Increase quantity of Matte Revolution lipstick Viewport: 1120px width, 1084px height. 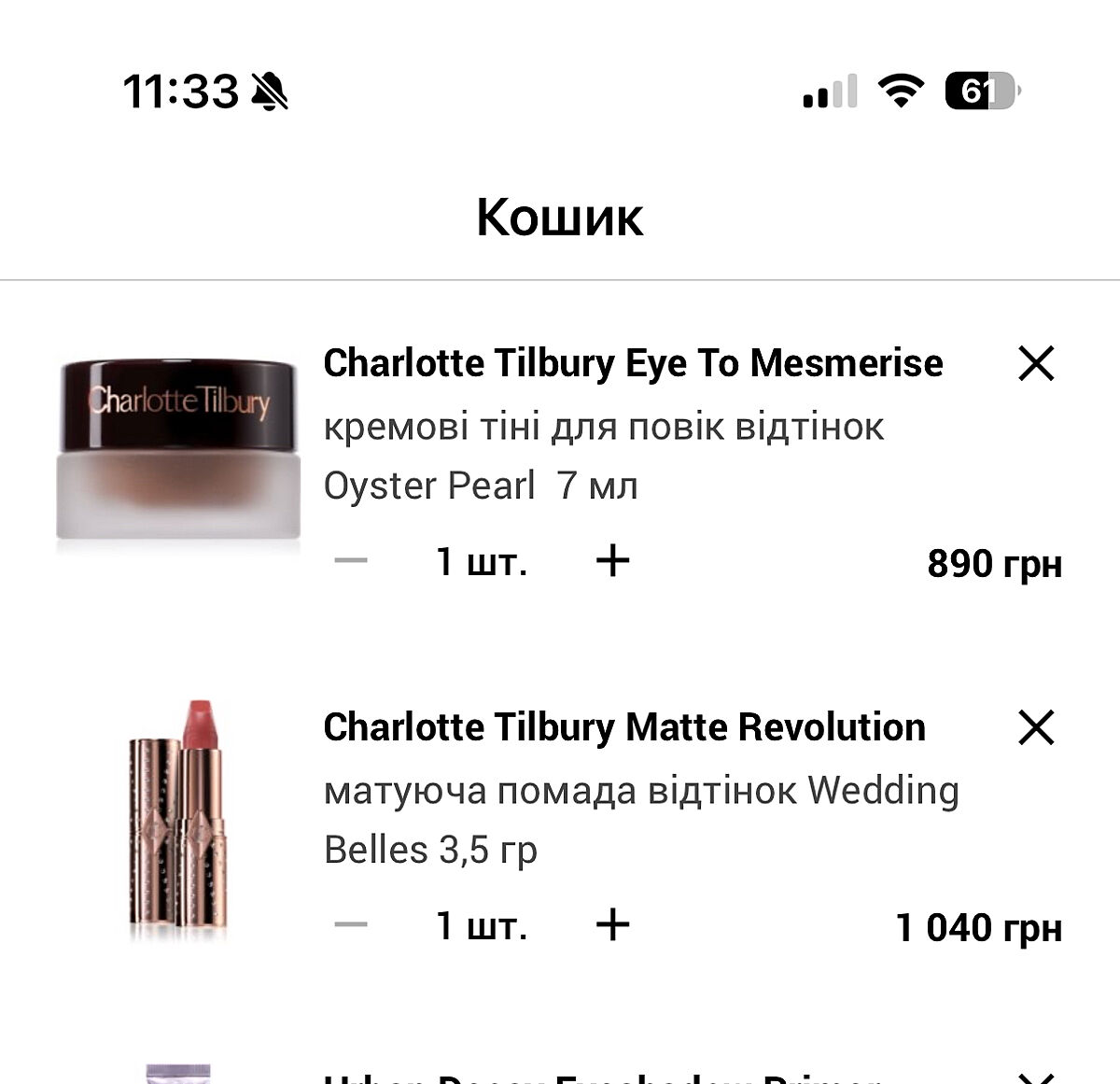coord(612,925)
